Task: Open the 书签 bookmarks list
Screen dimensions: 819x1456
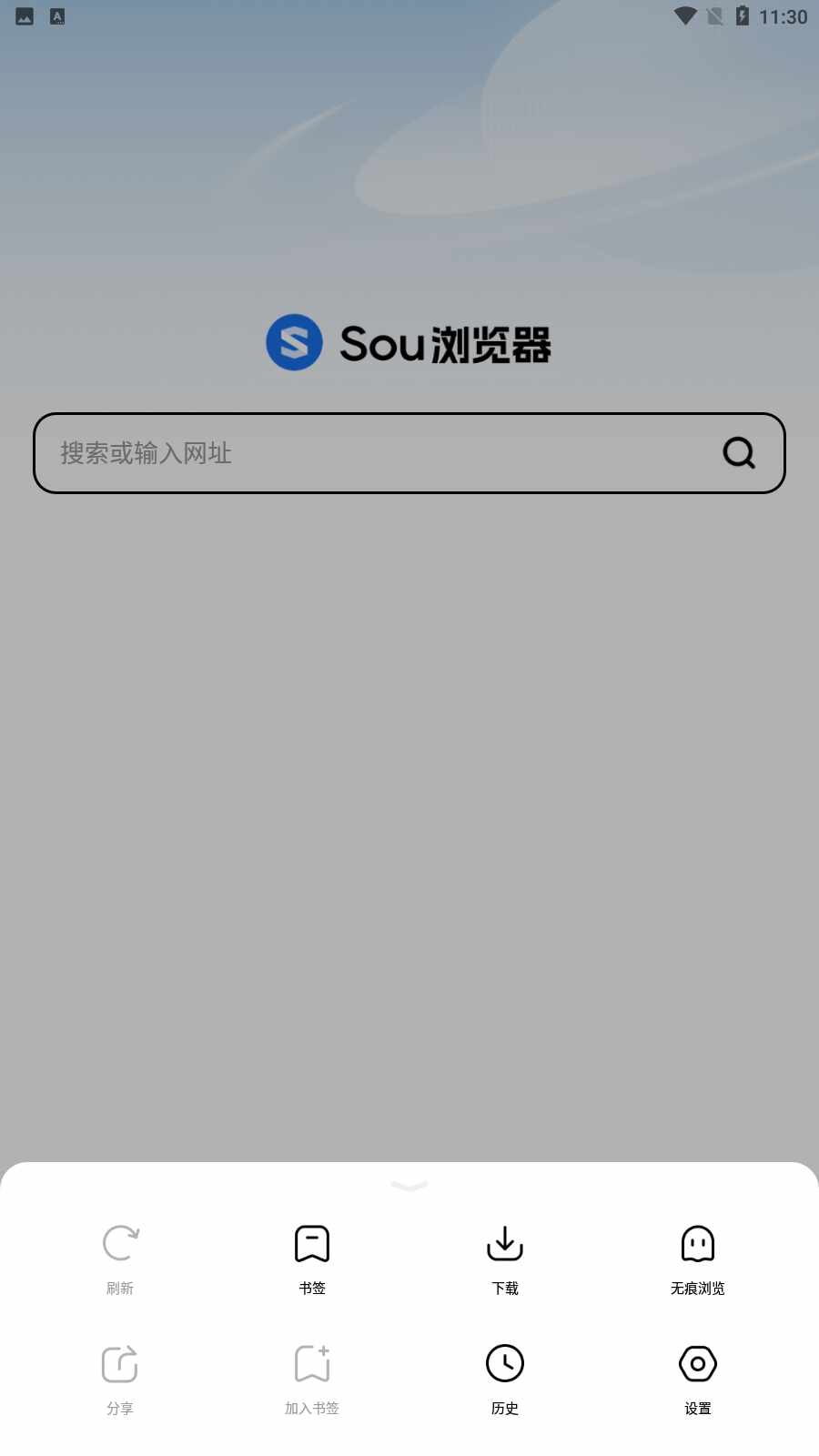Action: coord(312,1258)
